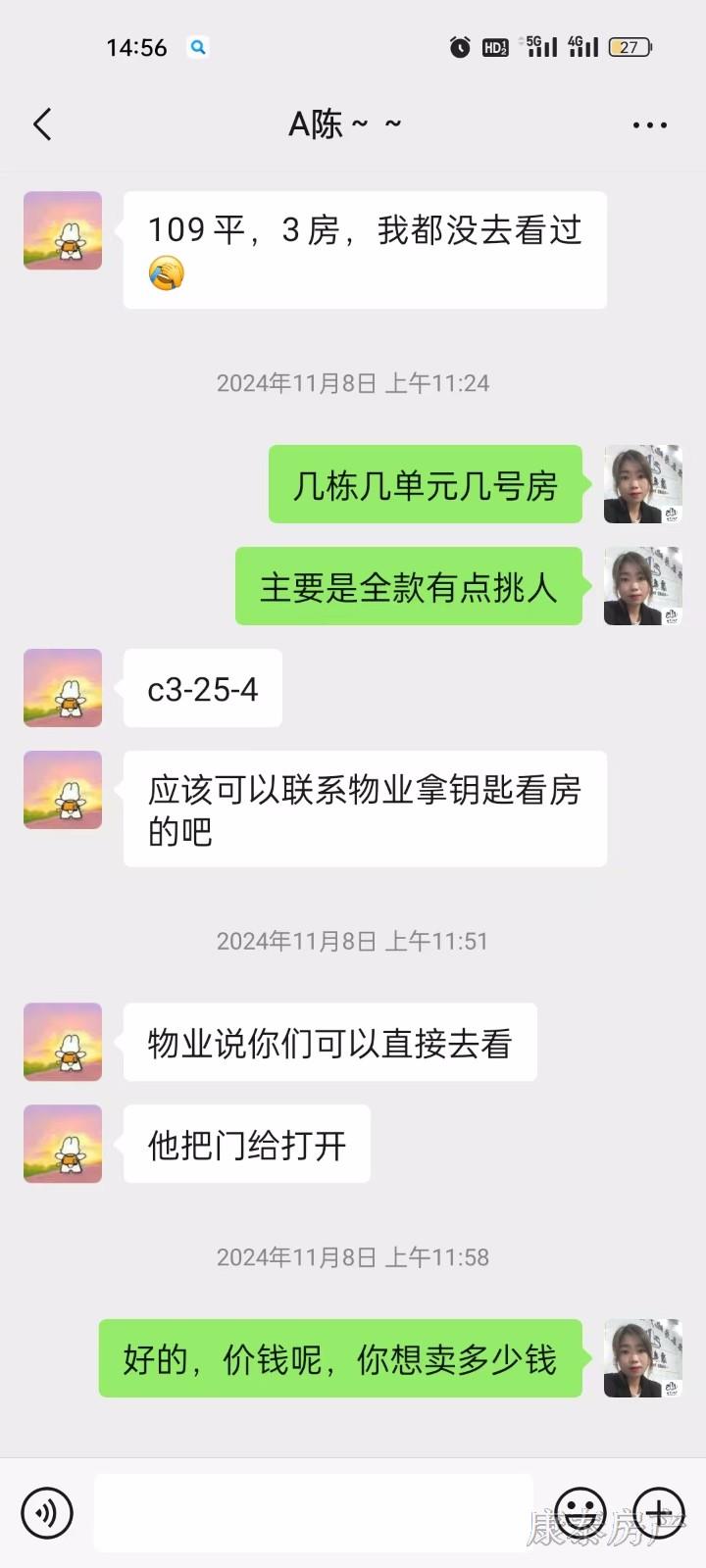Go back to the chat list

[x=42, y=124]
